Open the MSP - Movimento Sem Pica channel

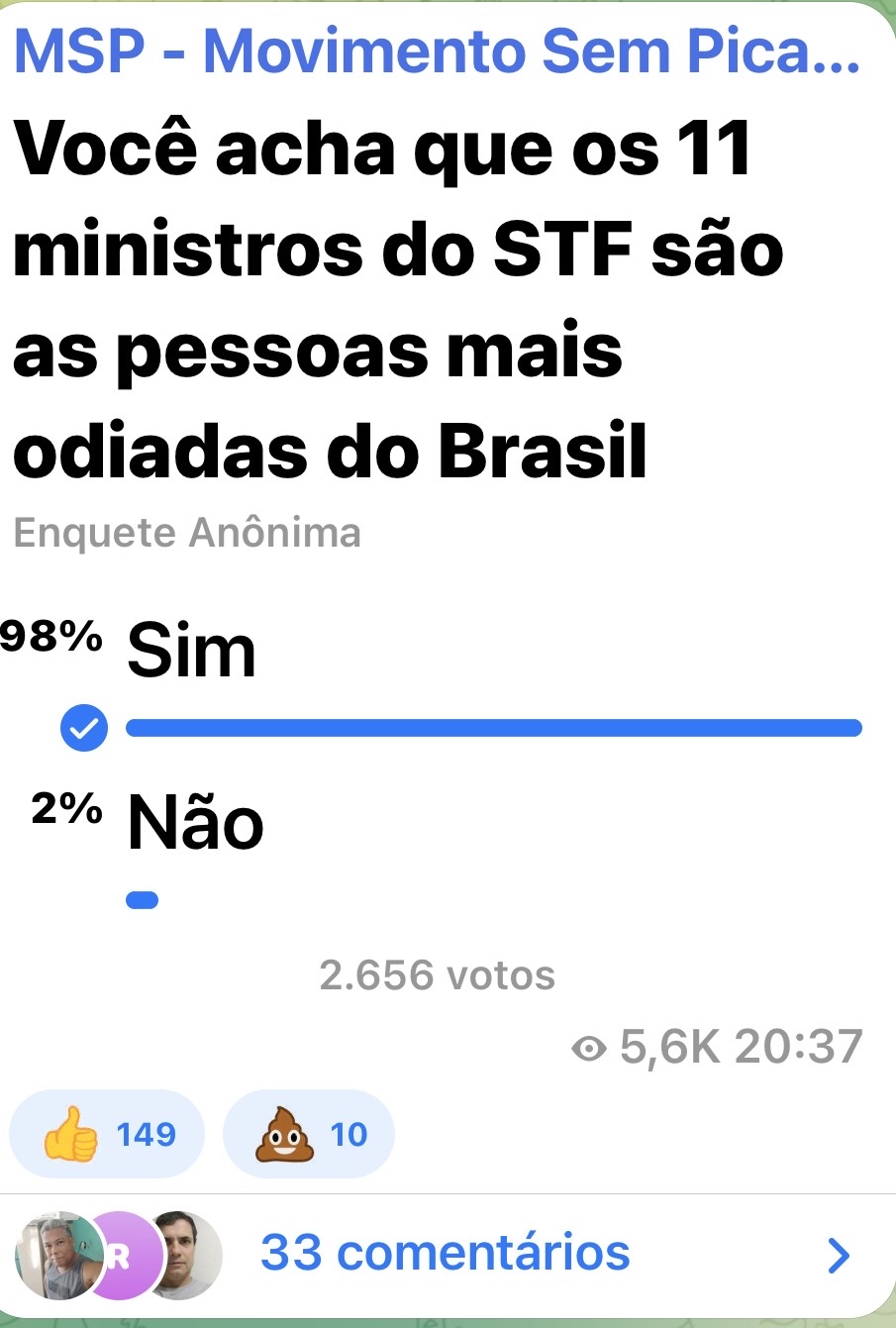point(436,51)
